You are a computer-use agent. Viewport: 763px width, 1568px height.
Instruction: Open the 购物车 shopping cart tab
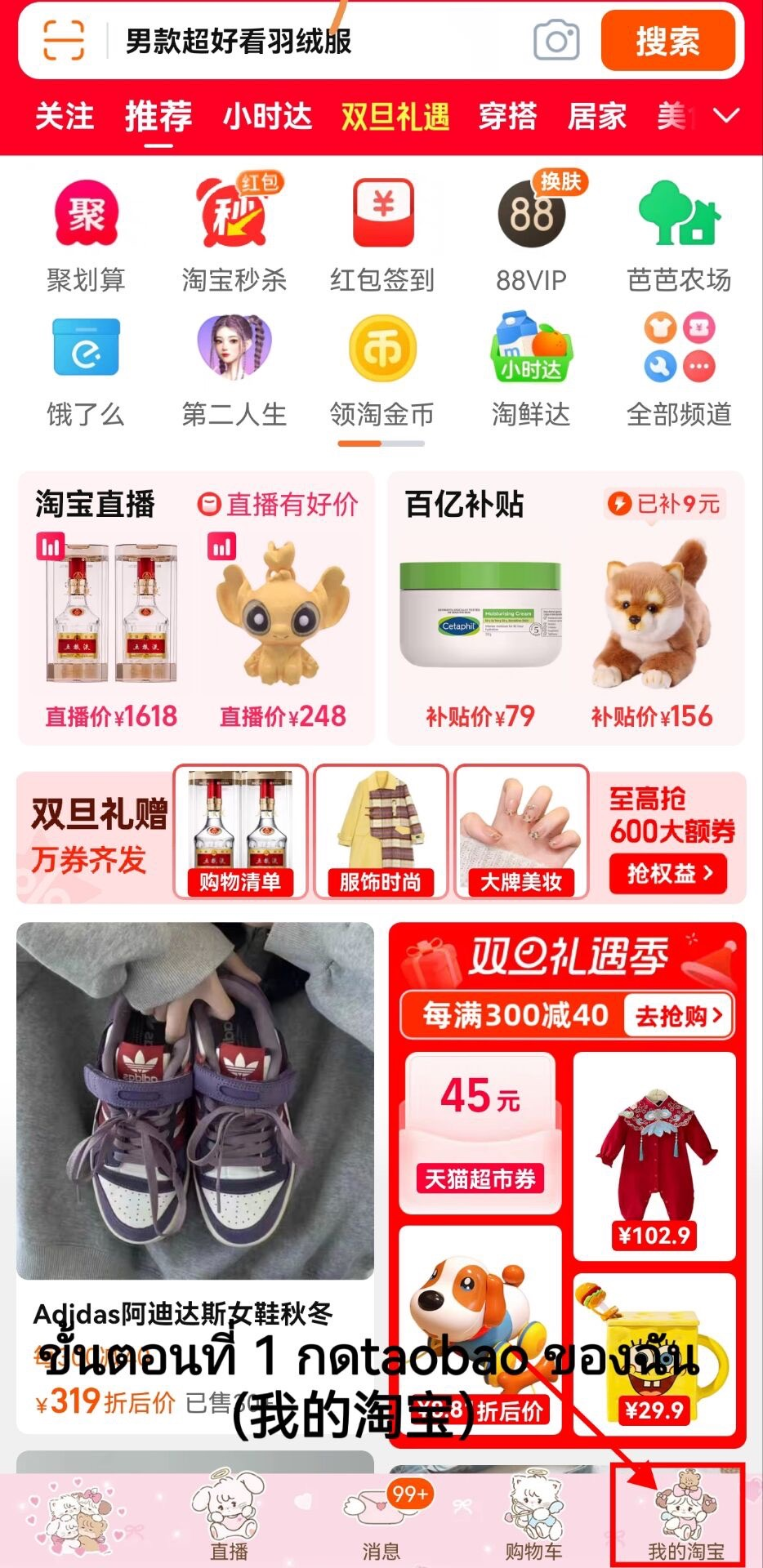(534, 1517)
